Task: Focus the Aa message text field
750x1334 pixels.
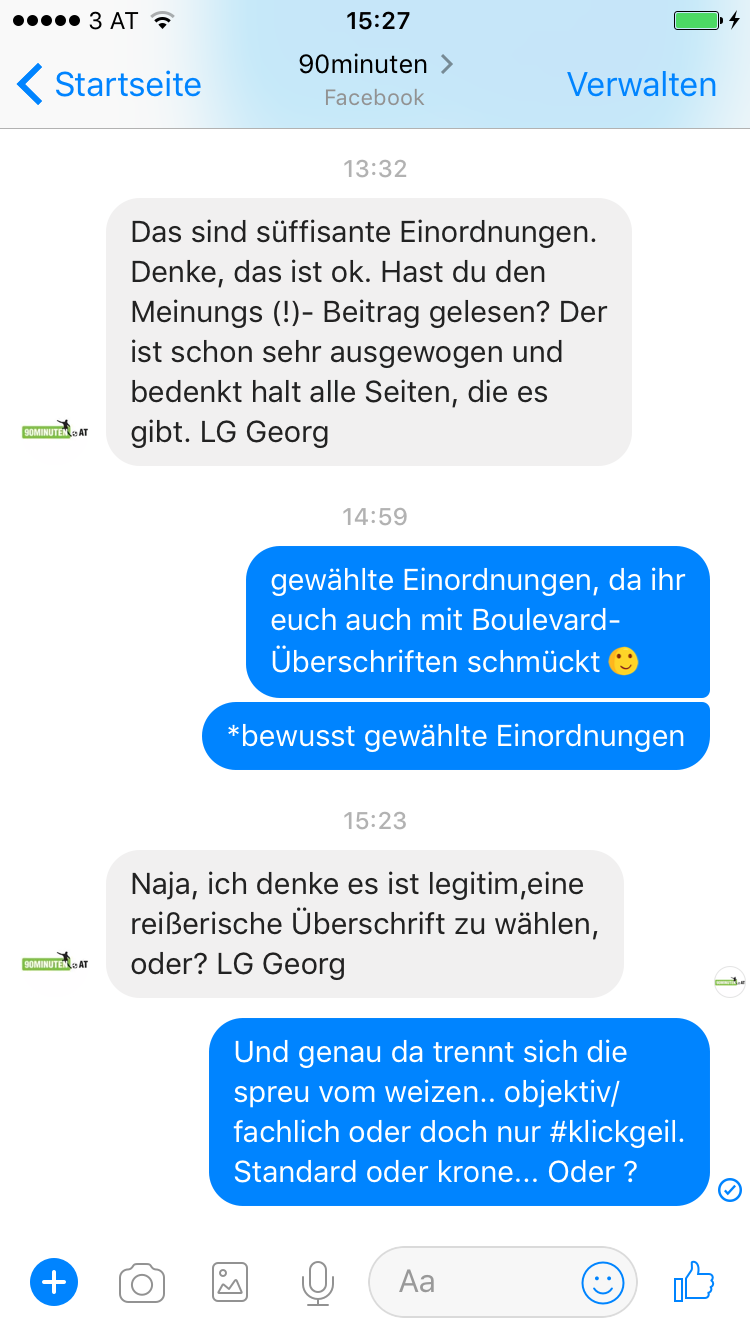Action: (470, 1282)
